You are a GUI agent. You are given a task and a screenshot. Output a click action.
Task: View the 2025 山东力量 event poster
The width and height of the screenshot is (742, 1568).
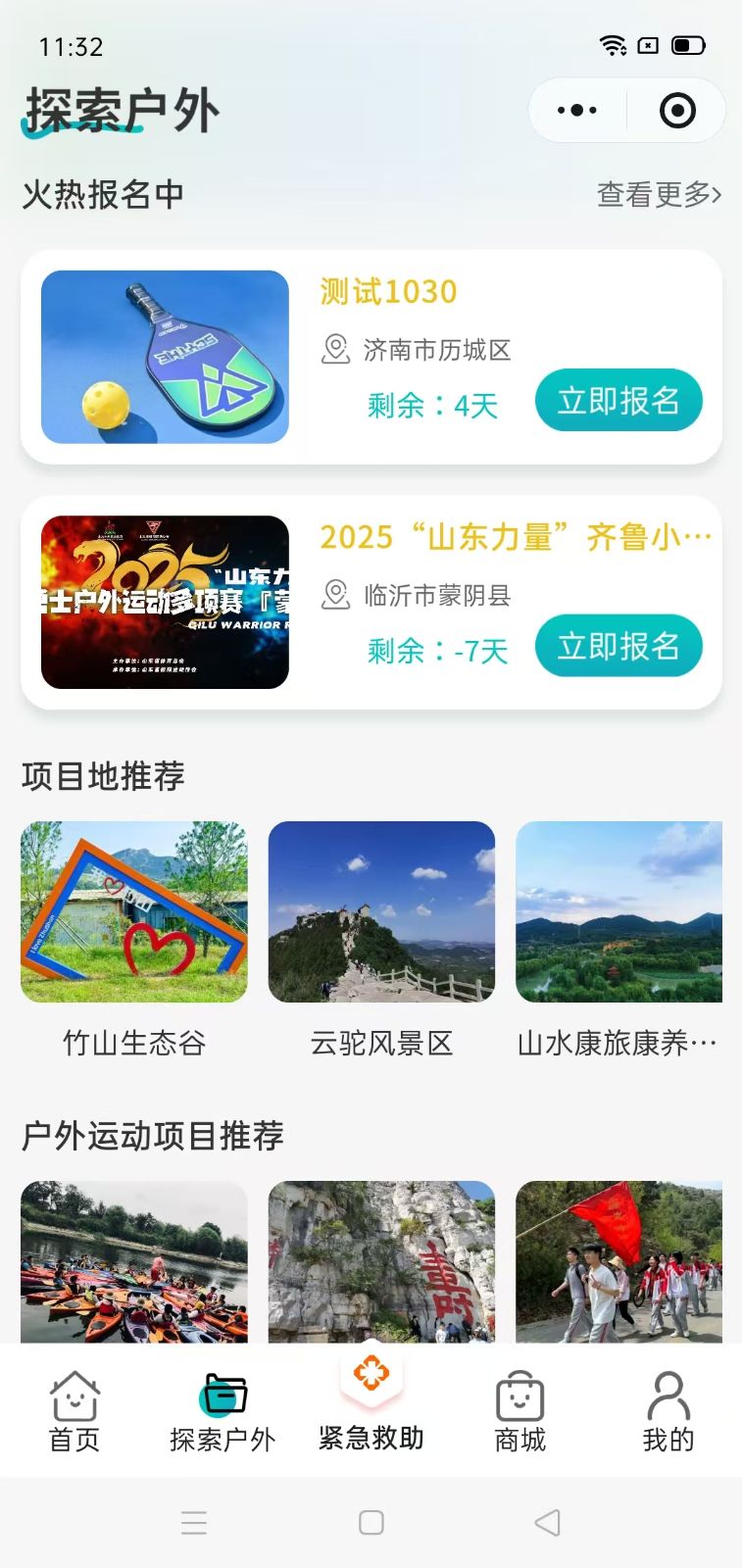(x=165, y=602)
